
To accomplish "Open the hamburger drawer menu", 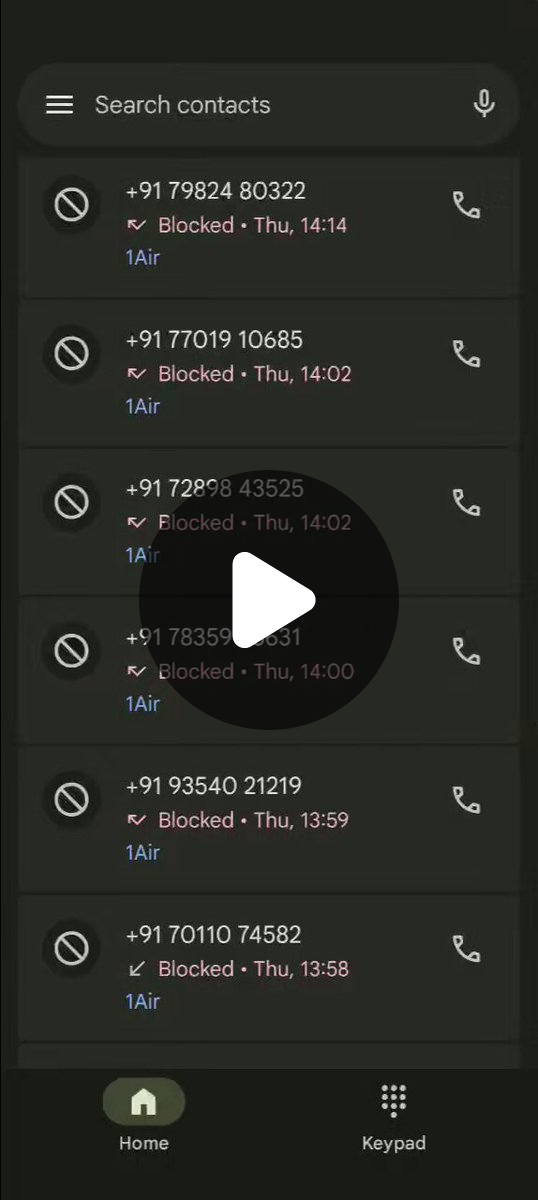I will 60,105.
